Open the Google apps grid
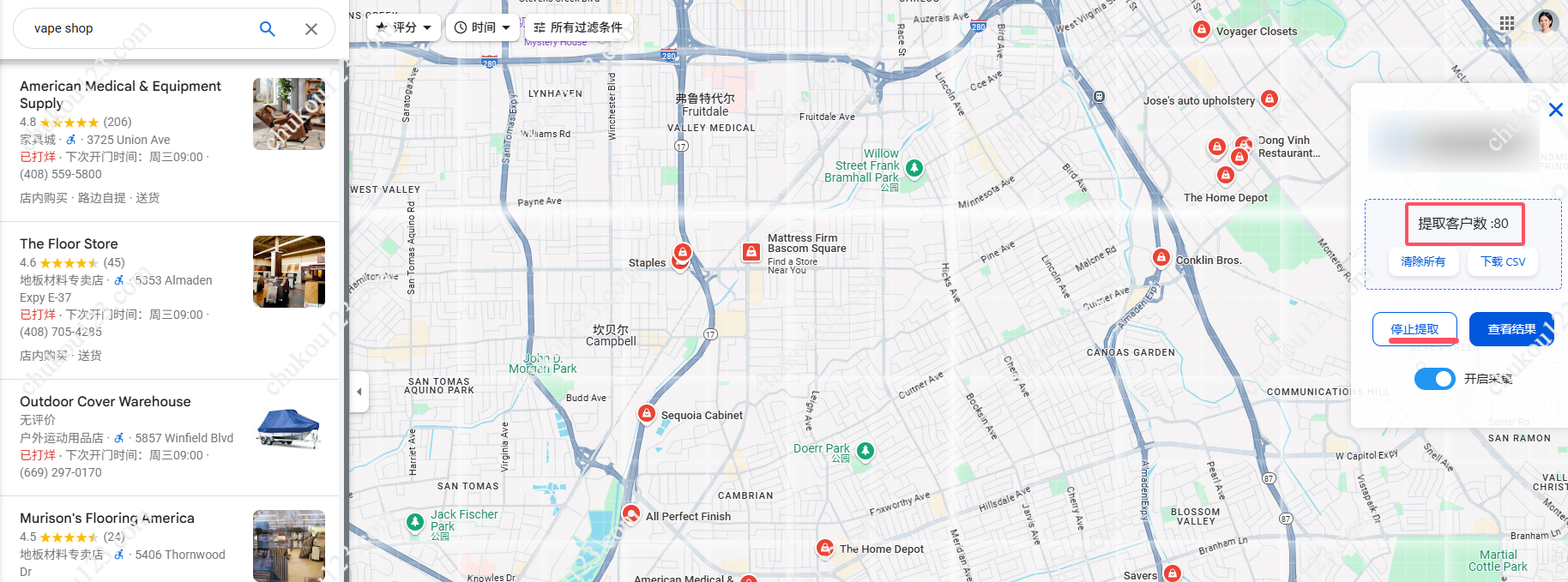This screenshot has width=1568, height=582. point(1507,23)
